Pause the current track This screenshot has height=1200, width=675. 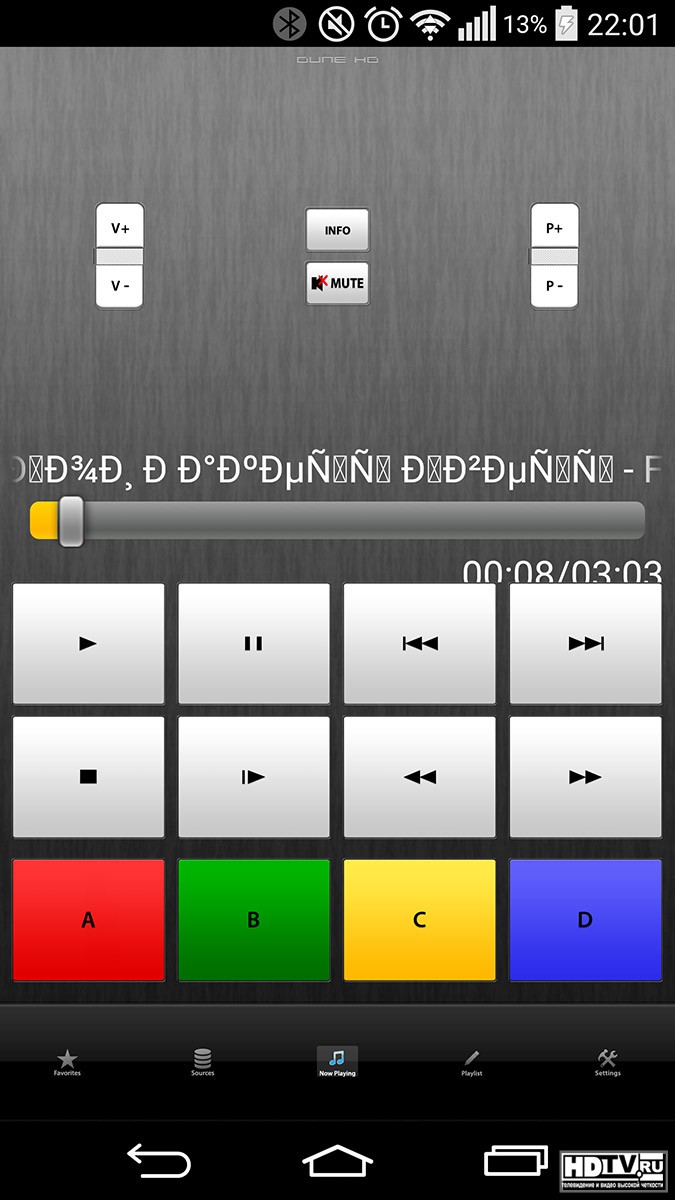click(254, 644)
